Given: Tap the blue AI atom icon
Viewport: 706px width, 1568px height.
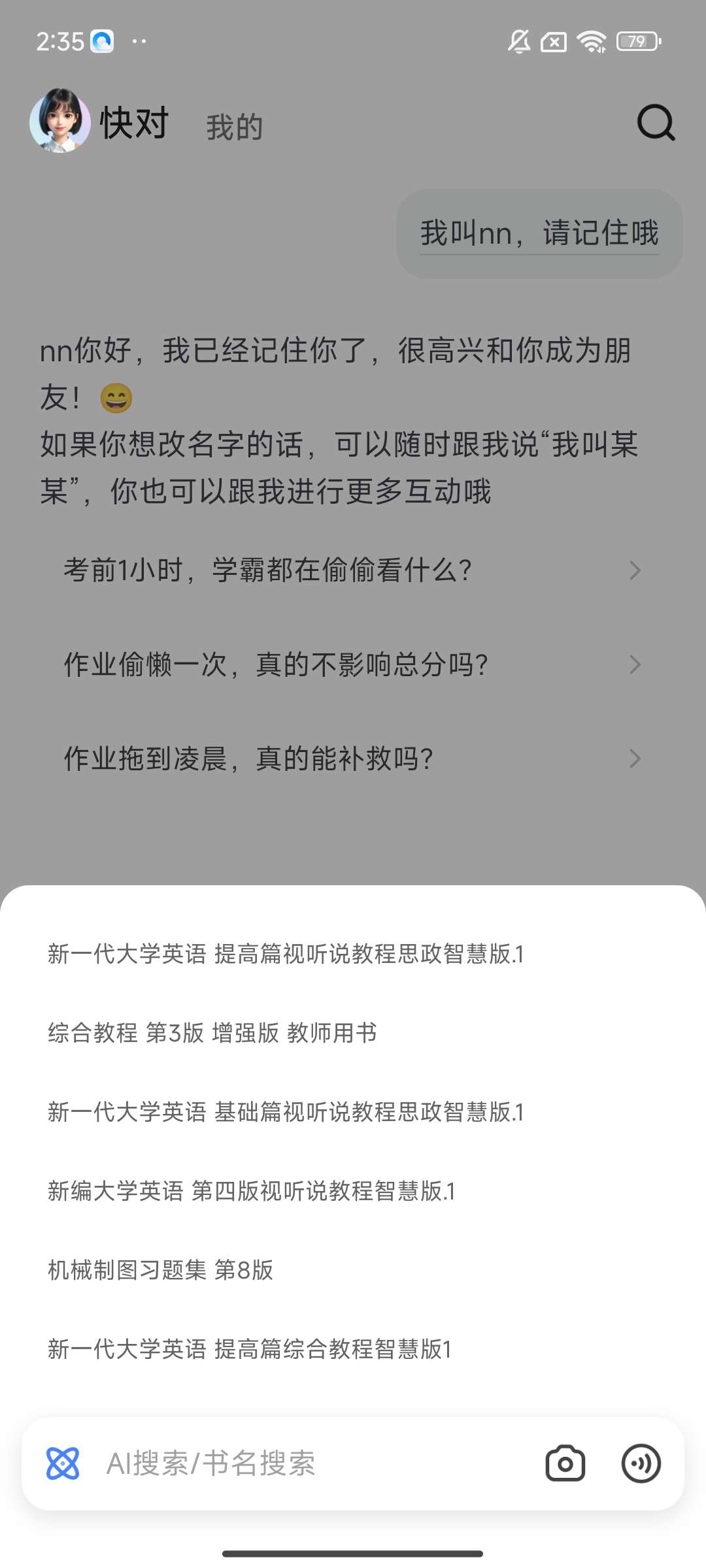Looking at the screenshot, I should point(63,1463).
